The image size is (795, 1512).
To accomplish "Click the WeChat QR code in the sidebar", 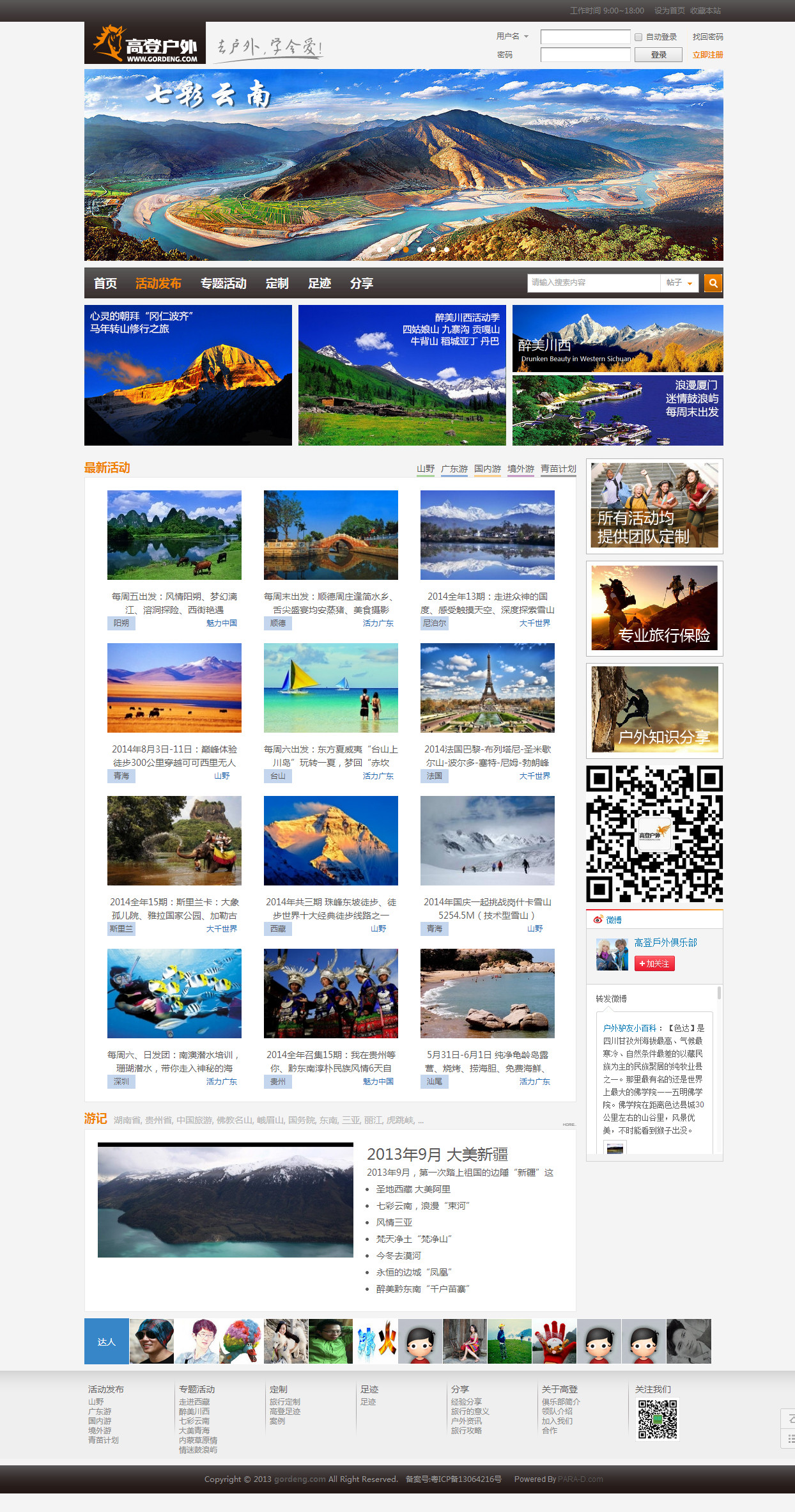I will coord(654,834).
